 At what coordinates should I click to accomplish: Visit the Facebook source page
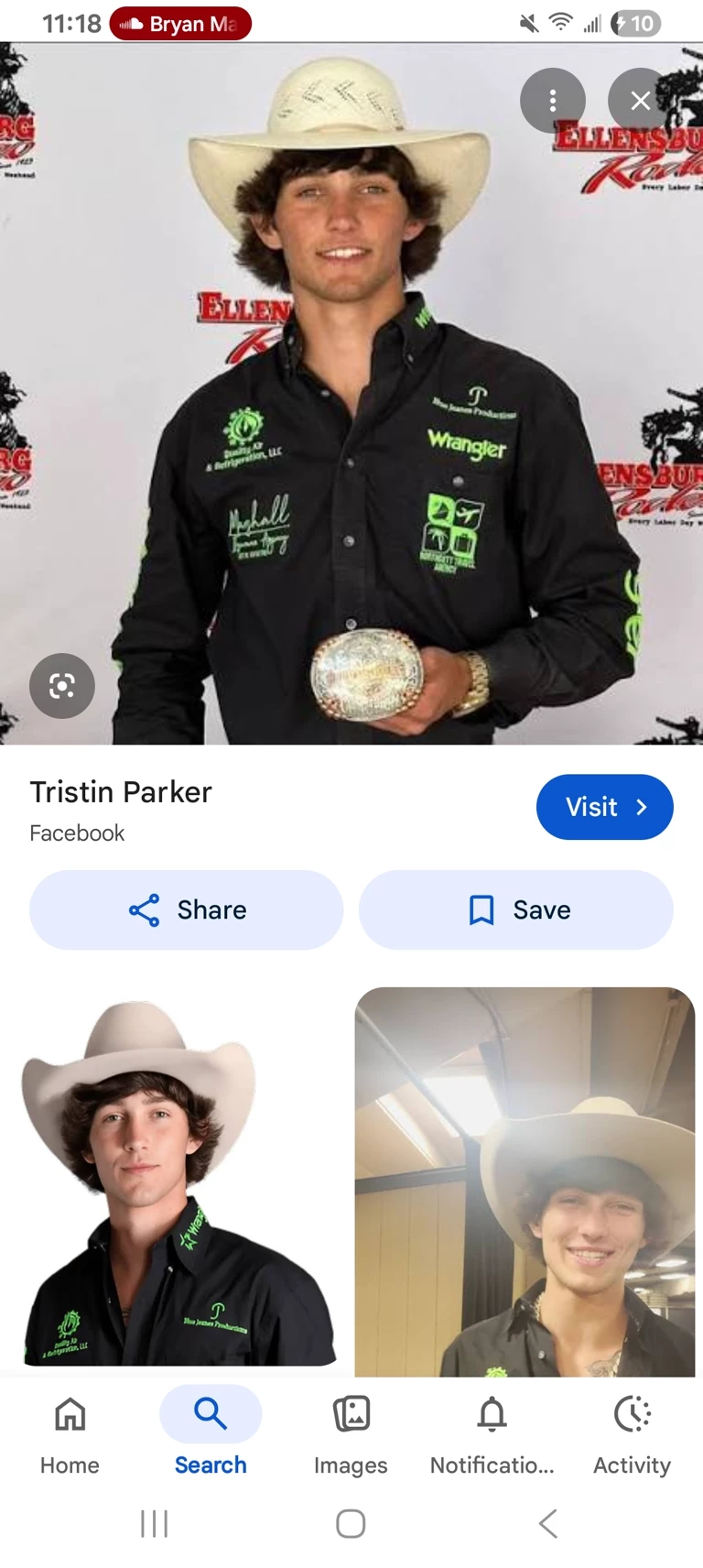[604, 807]
